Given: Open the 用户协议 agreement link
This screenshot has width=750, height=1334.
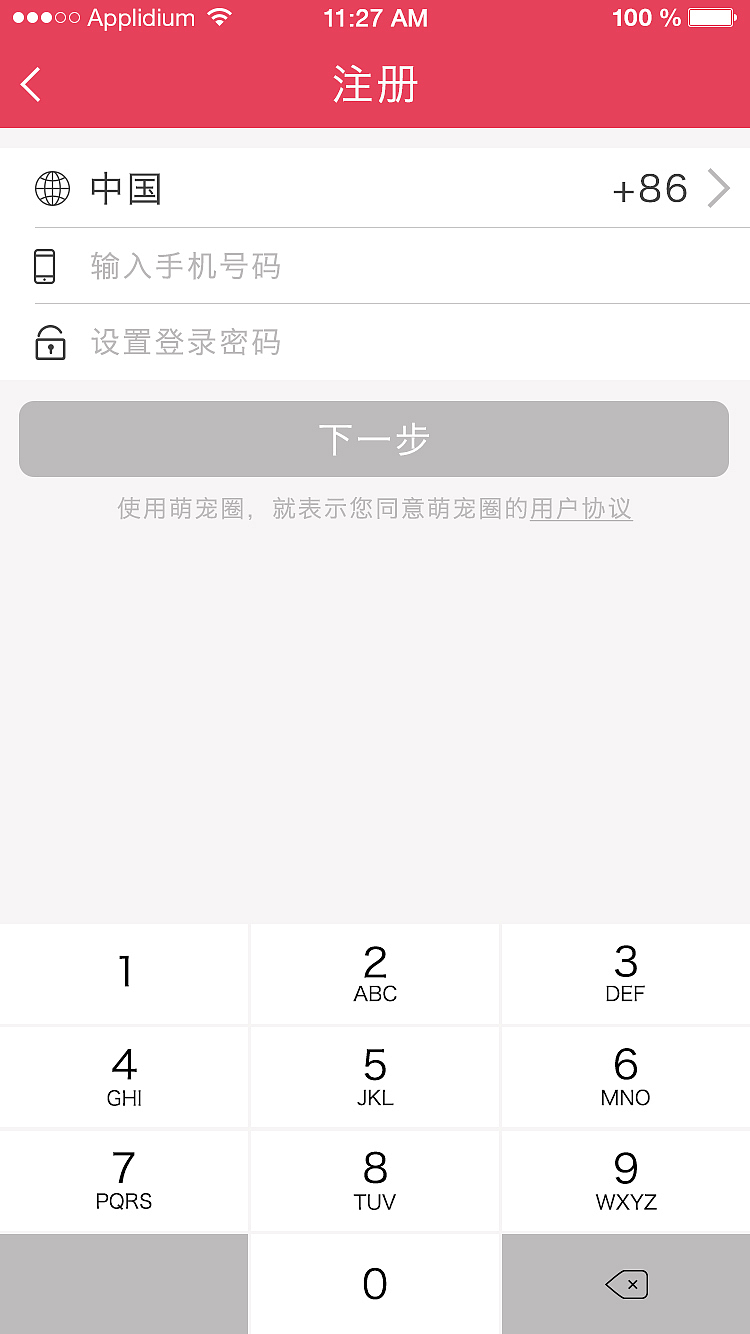Looking at the screenshot, I should [x=579, y=509].
